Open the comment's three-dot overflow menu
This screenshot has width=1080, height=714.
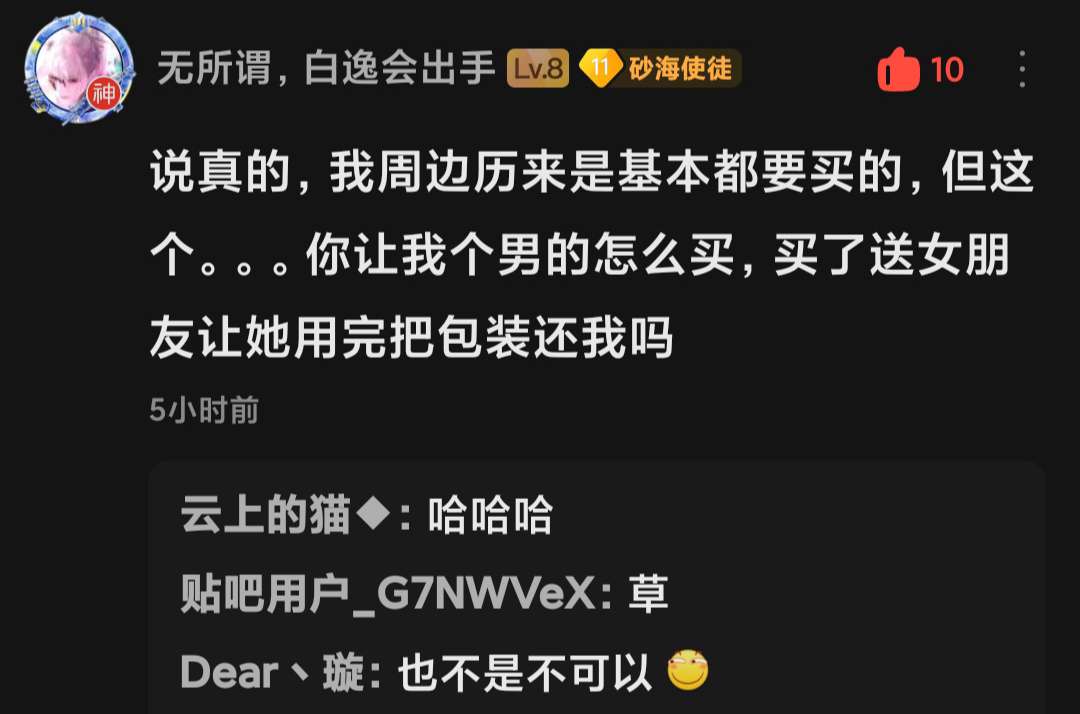(1021, 70)
